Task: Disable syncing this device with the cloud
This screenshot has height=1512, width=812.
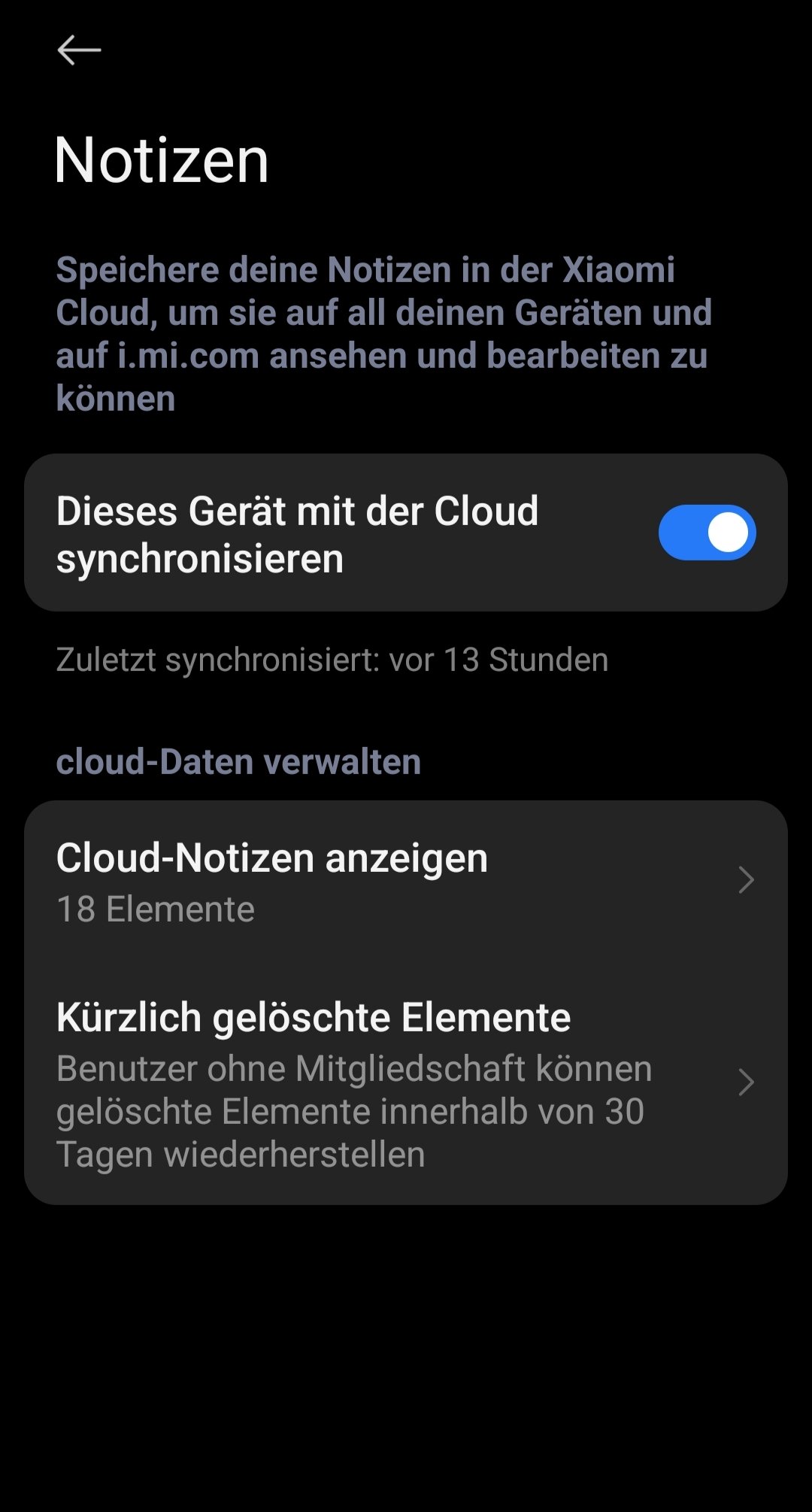Action: click(x=707, y=533)
